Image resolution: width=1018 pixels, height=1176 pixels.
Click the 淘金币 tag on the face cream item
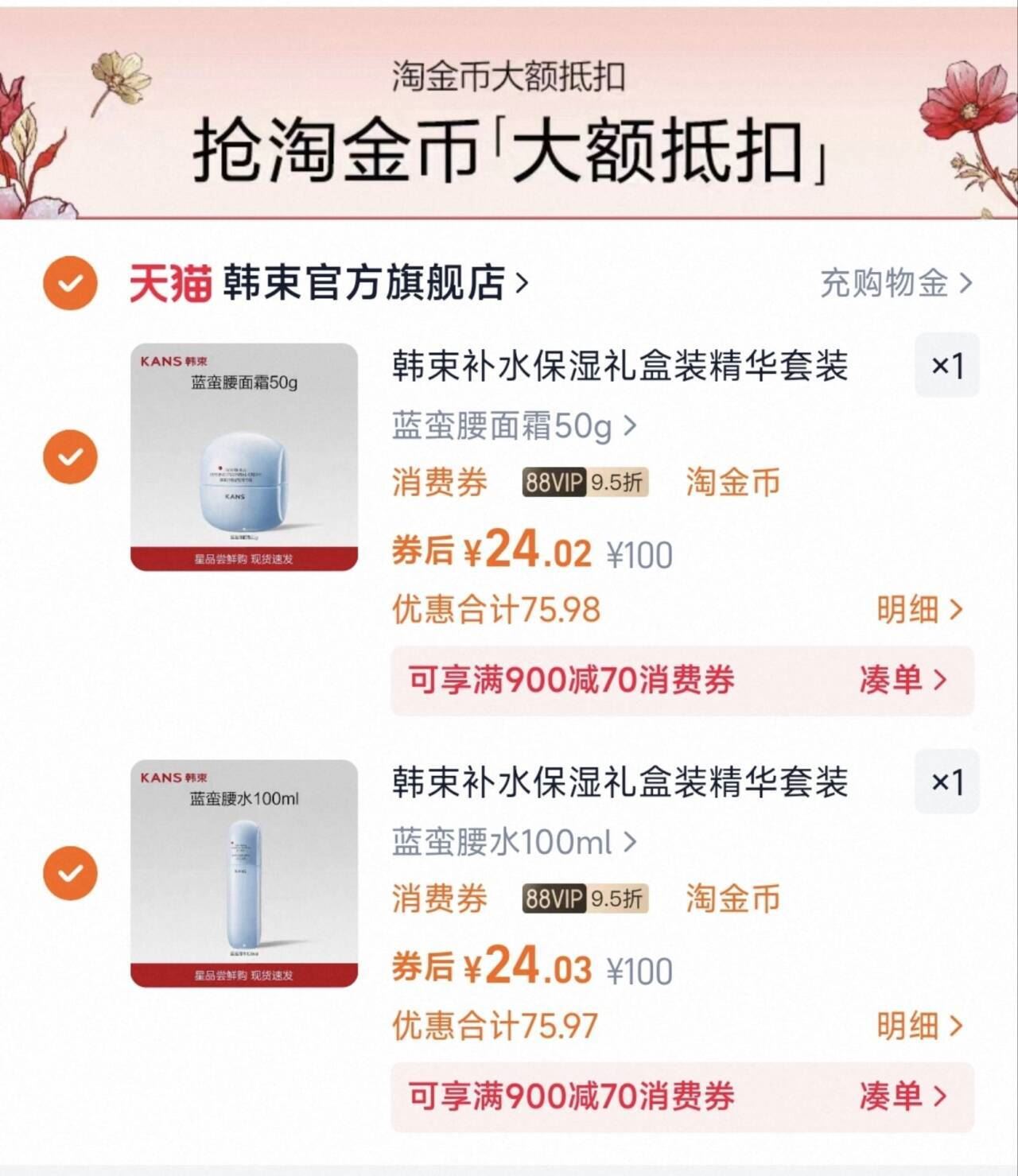732,482
